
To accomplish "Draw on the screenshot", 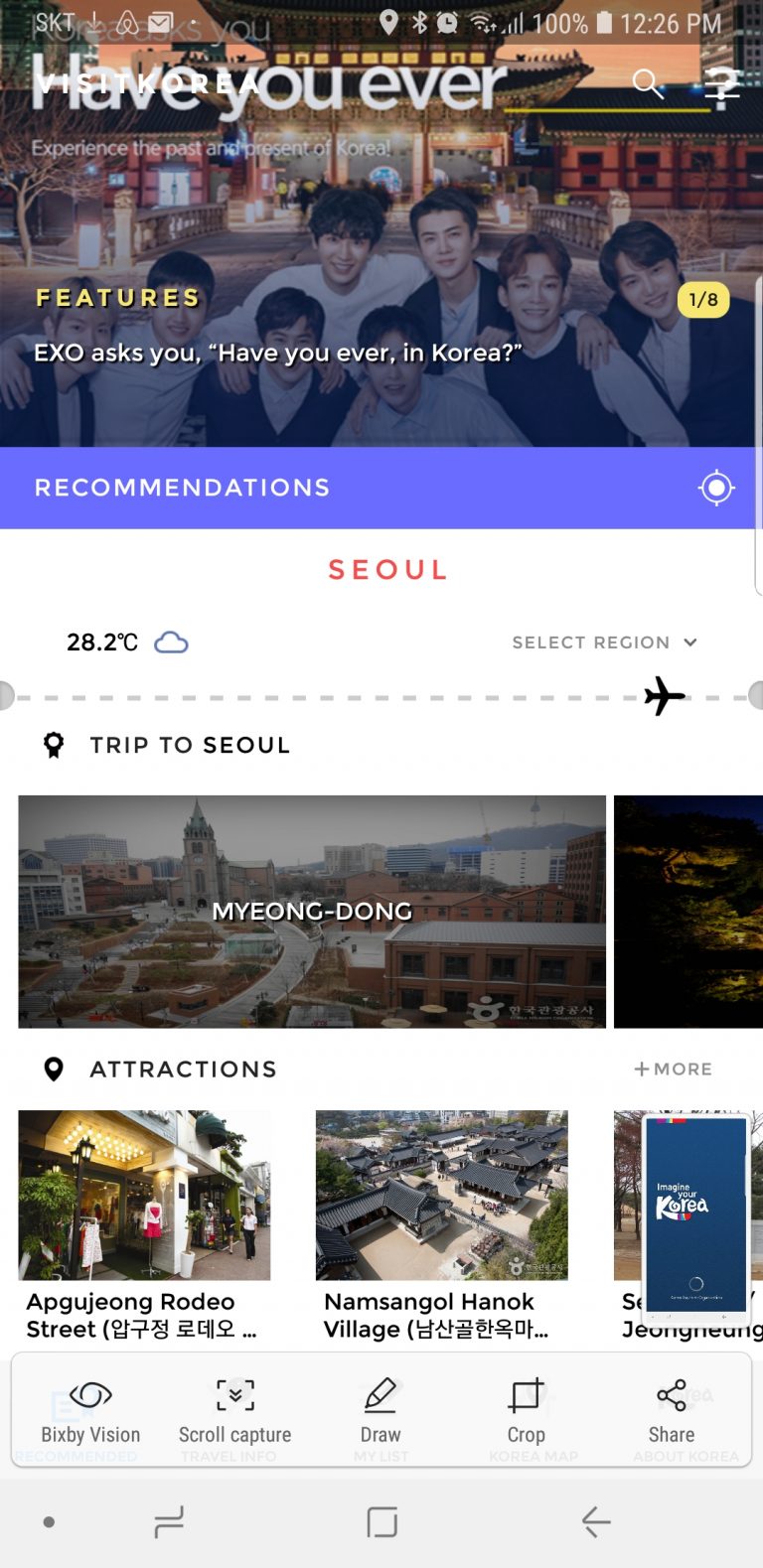I will pos(381,1411).
